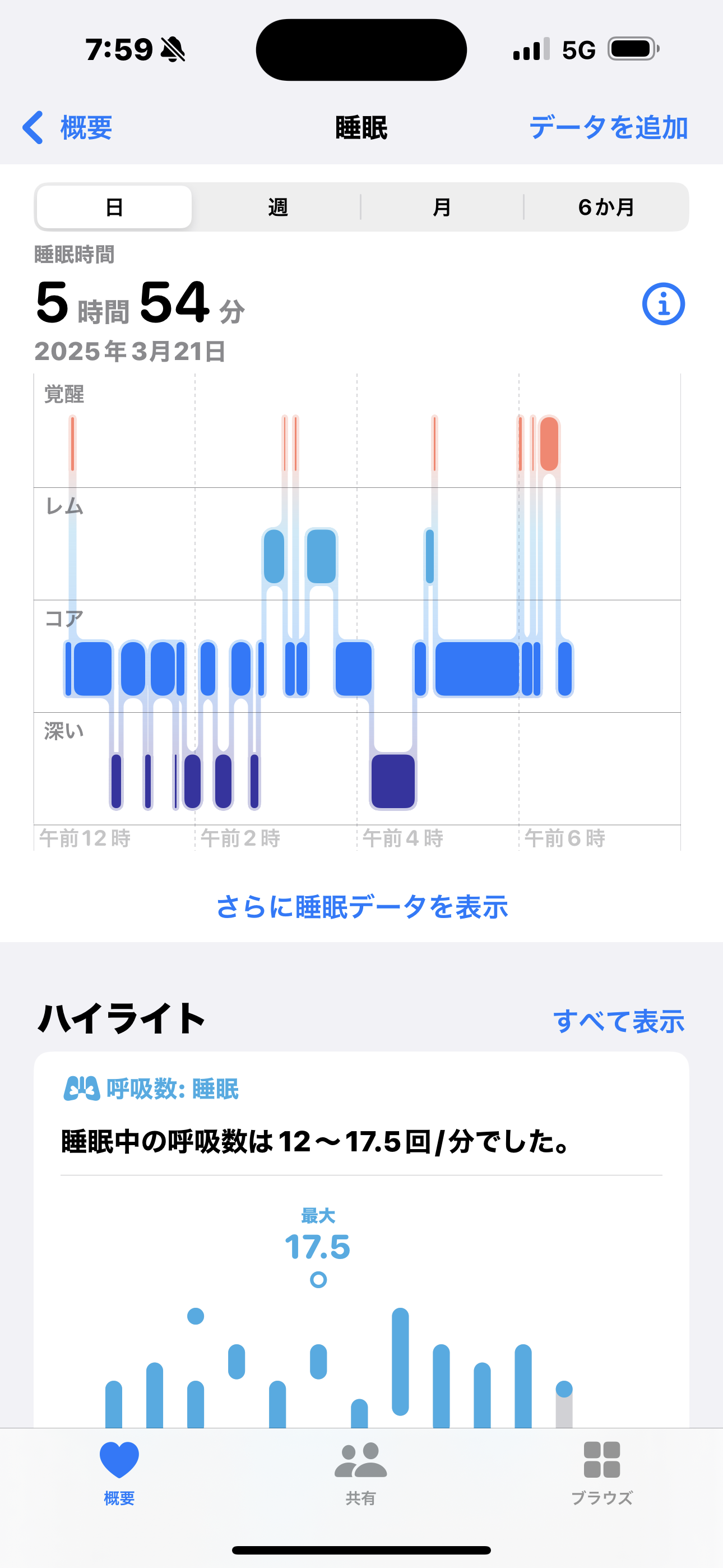723x1568 pixels.
Task: Open the 概要 tab
Action: click(x=119, y=1473)
